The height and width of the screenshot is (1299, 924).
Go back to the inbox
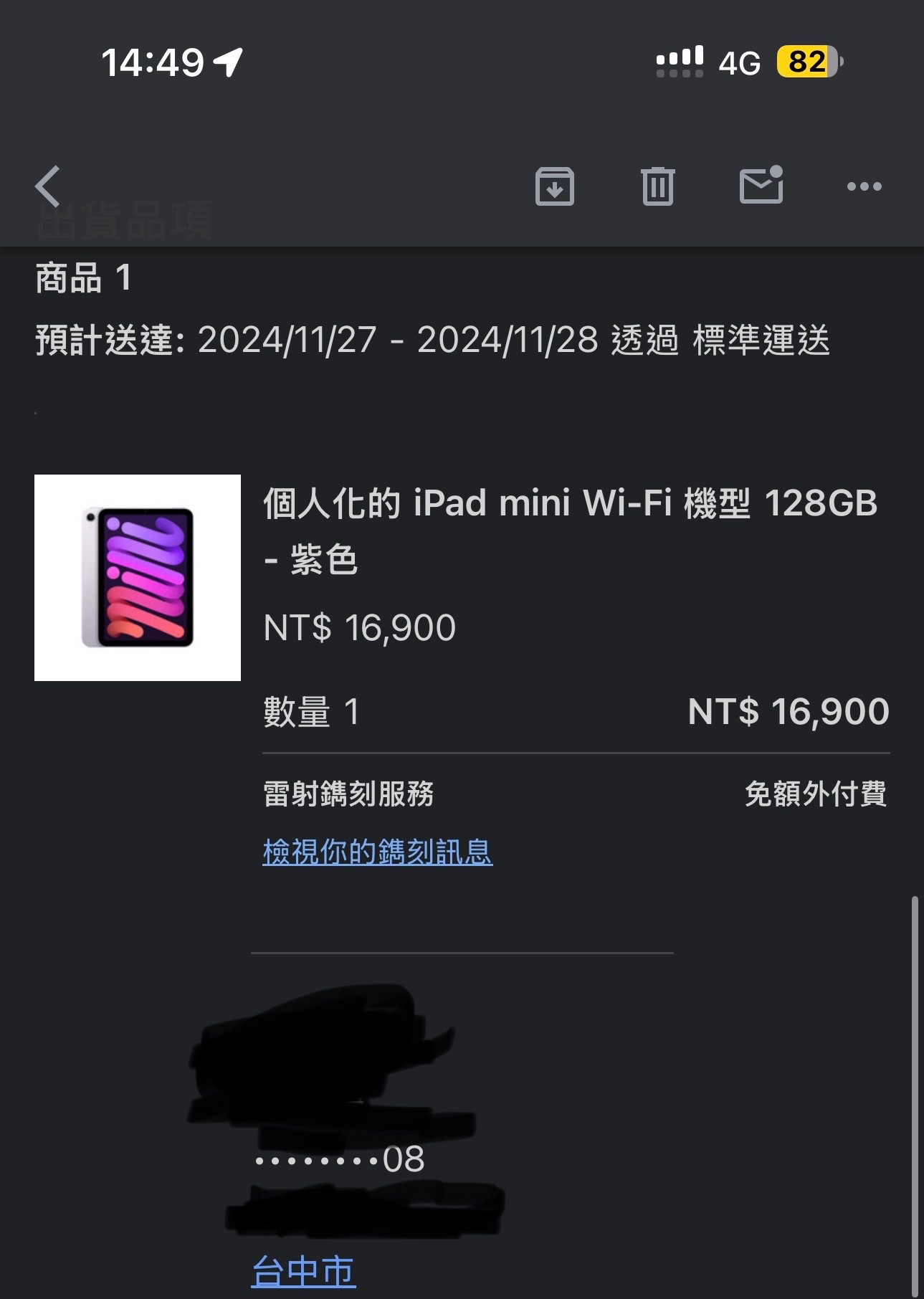(x=48, y=186)
